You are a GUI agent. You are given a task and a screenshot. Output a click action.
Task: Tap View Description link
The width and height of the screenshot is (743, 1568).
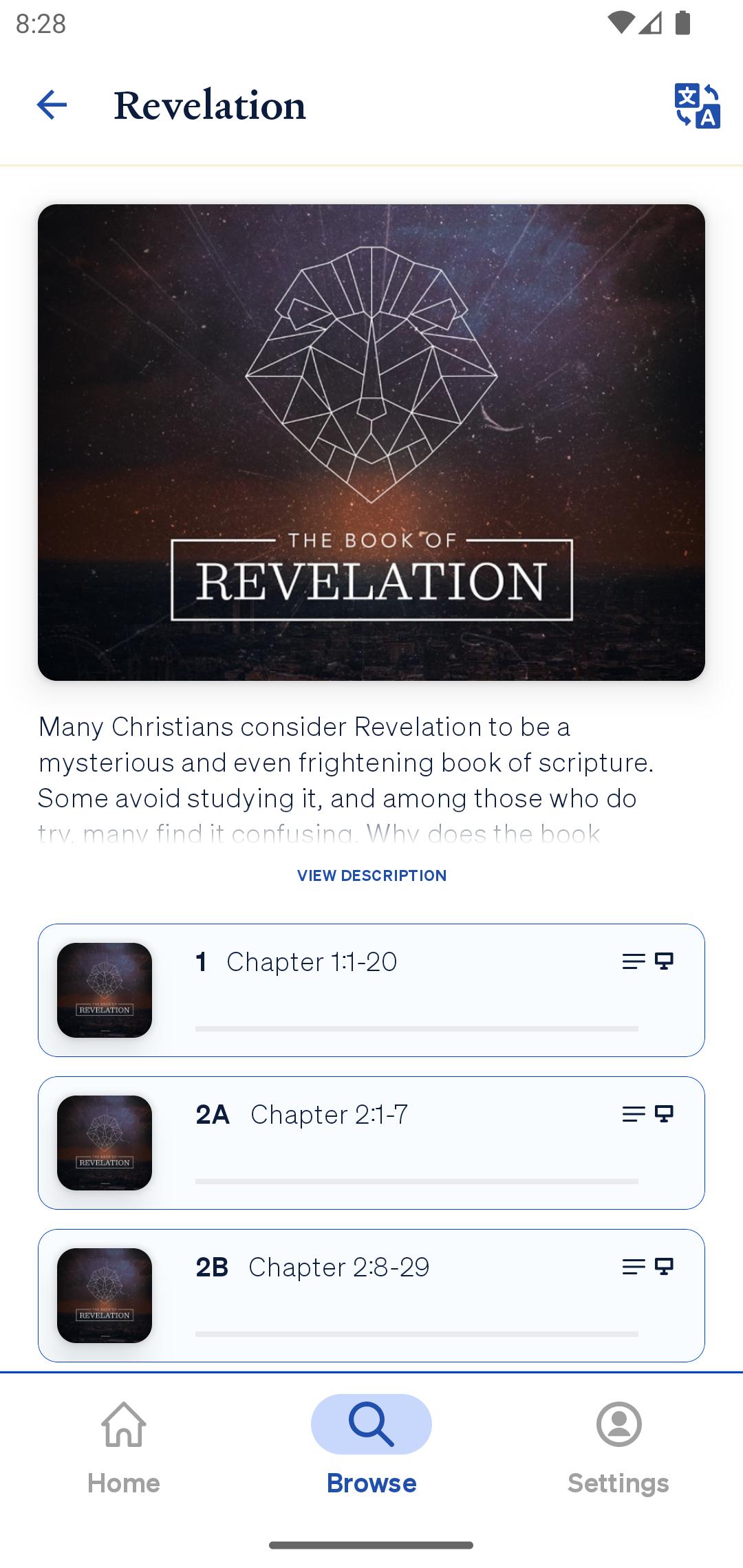[371, 875]
